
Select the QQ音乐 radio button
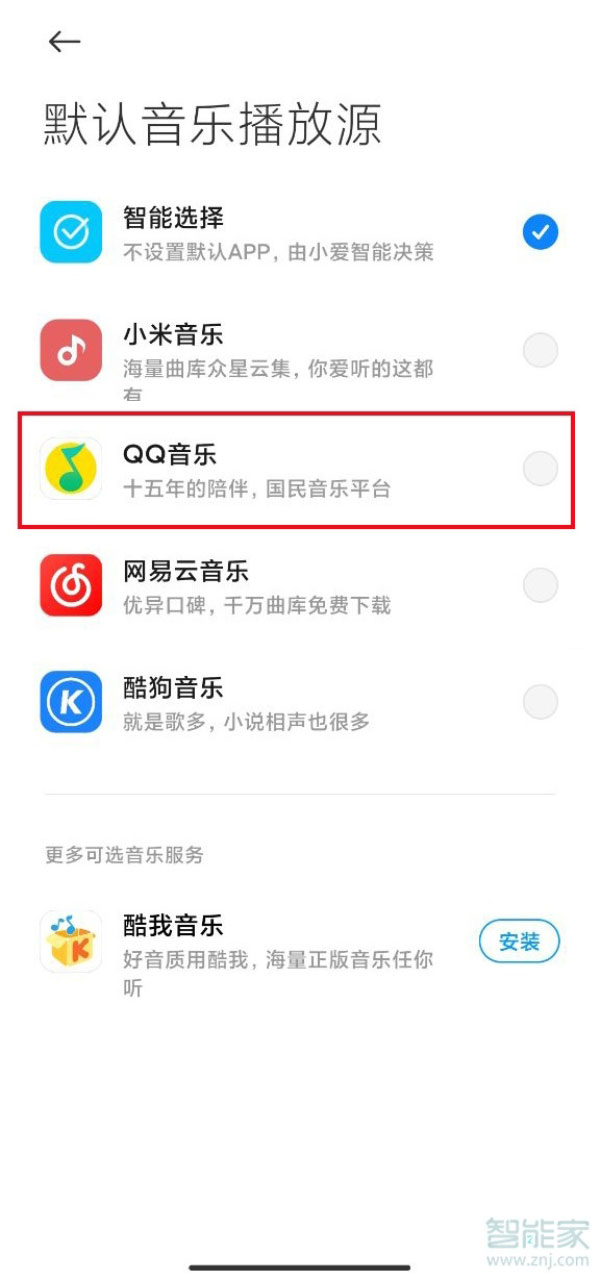[540, 468]
